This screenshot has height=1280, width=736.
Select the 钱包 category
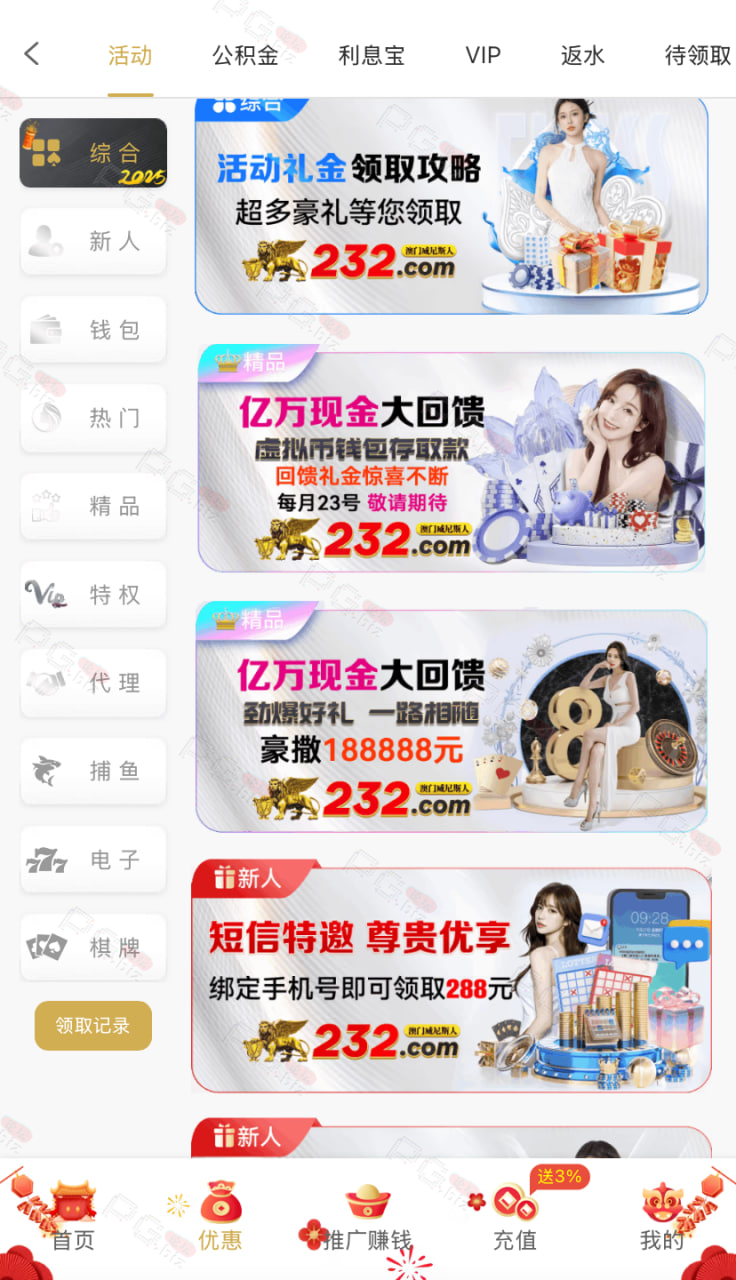93,329
